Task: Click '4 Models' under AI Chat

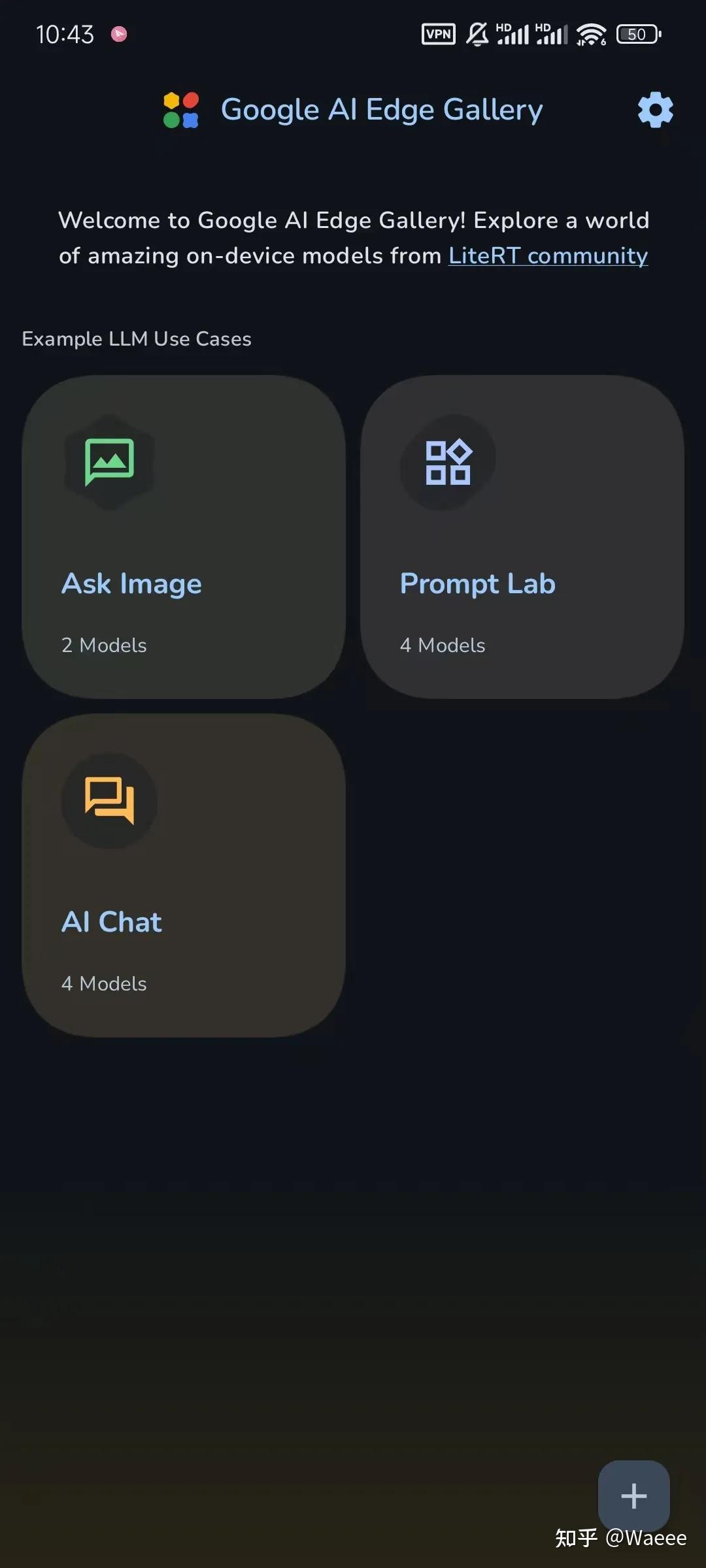Action: 103,984
